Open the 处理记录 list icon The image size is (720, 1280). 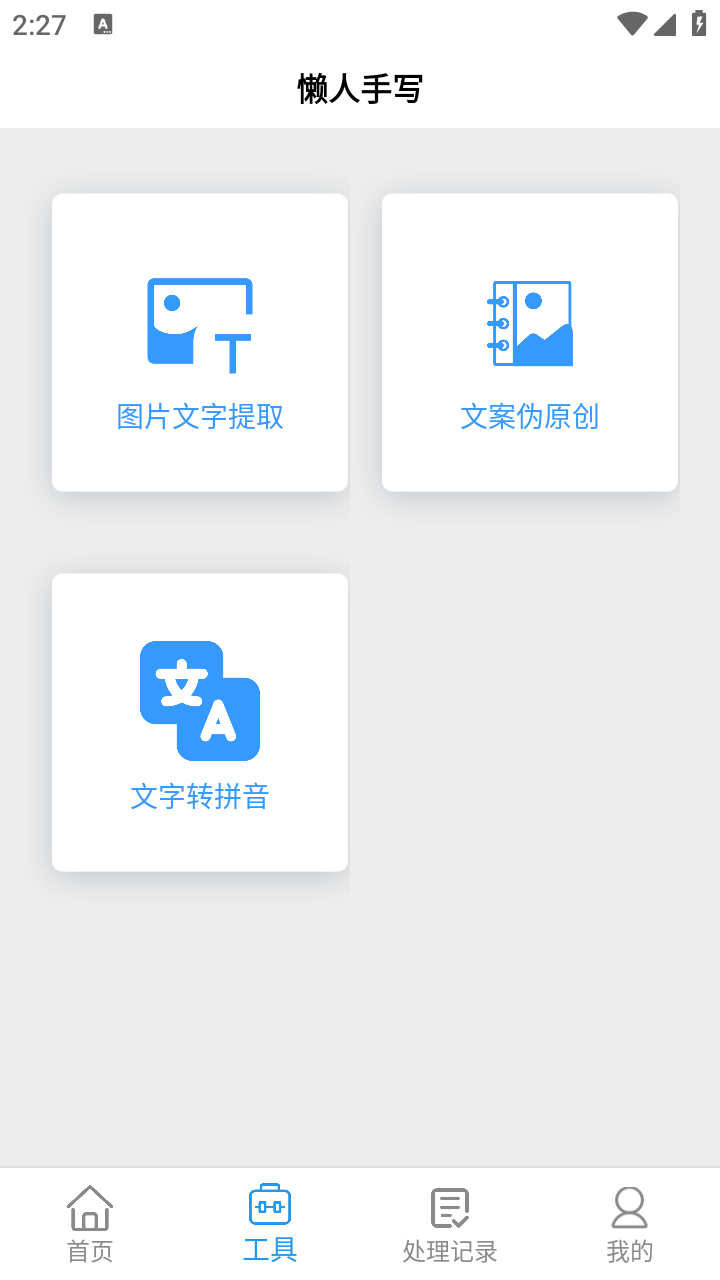451,1206
